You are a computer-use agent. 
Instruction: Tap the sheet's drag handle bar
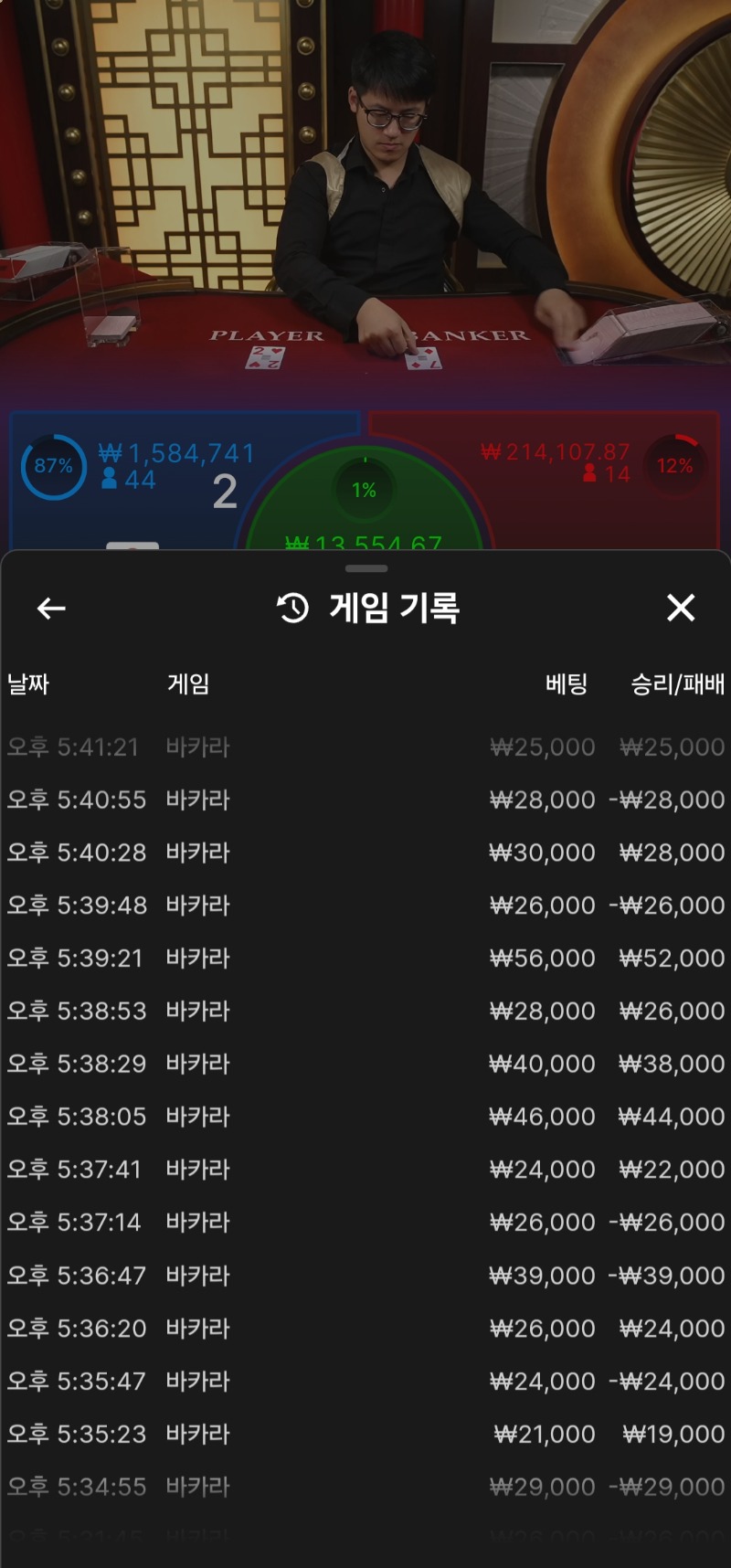(366, 568)
